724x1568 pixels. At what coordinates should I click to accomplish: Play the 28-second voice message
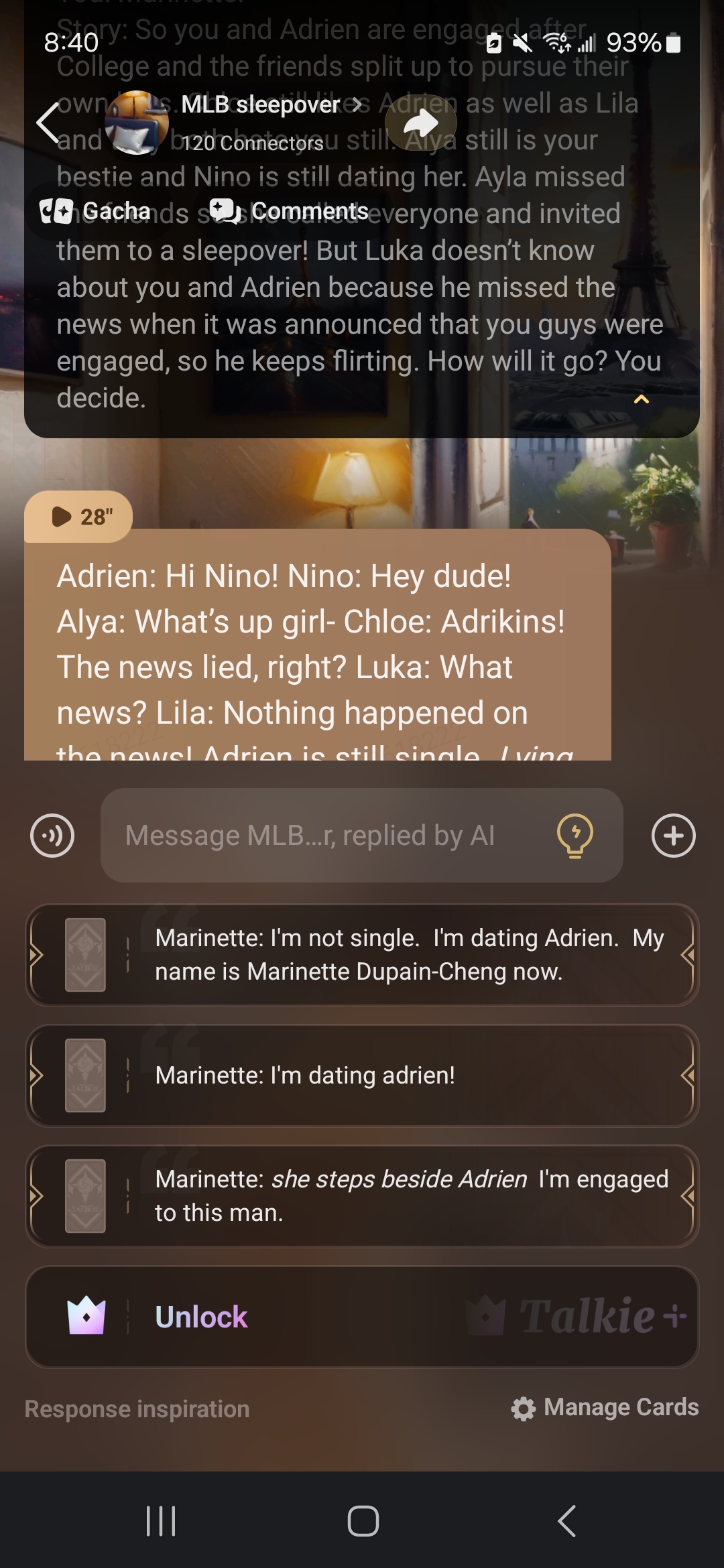pyautogui.click(x=79, y=517)
